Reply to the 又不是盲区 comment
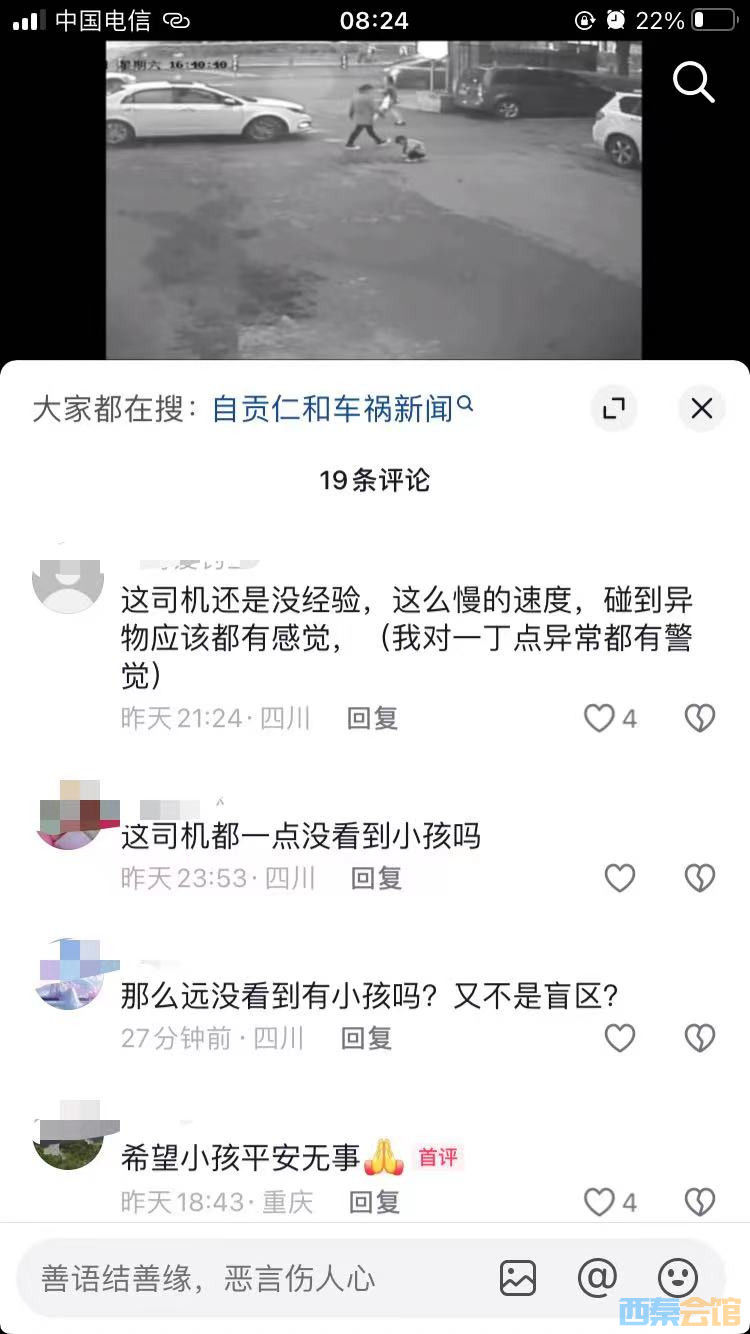This screenshot has width=750, height=1334. tap(366, 1038)
